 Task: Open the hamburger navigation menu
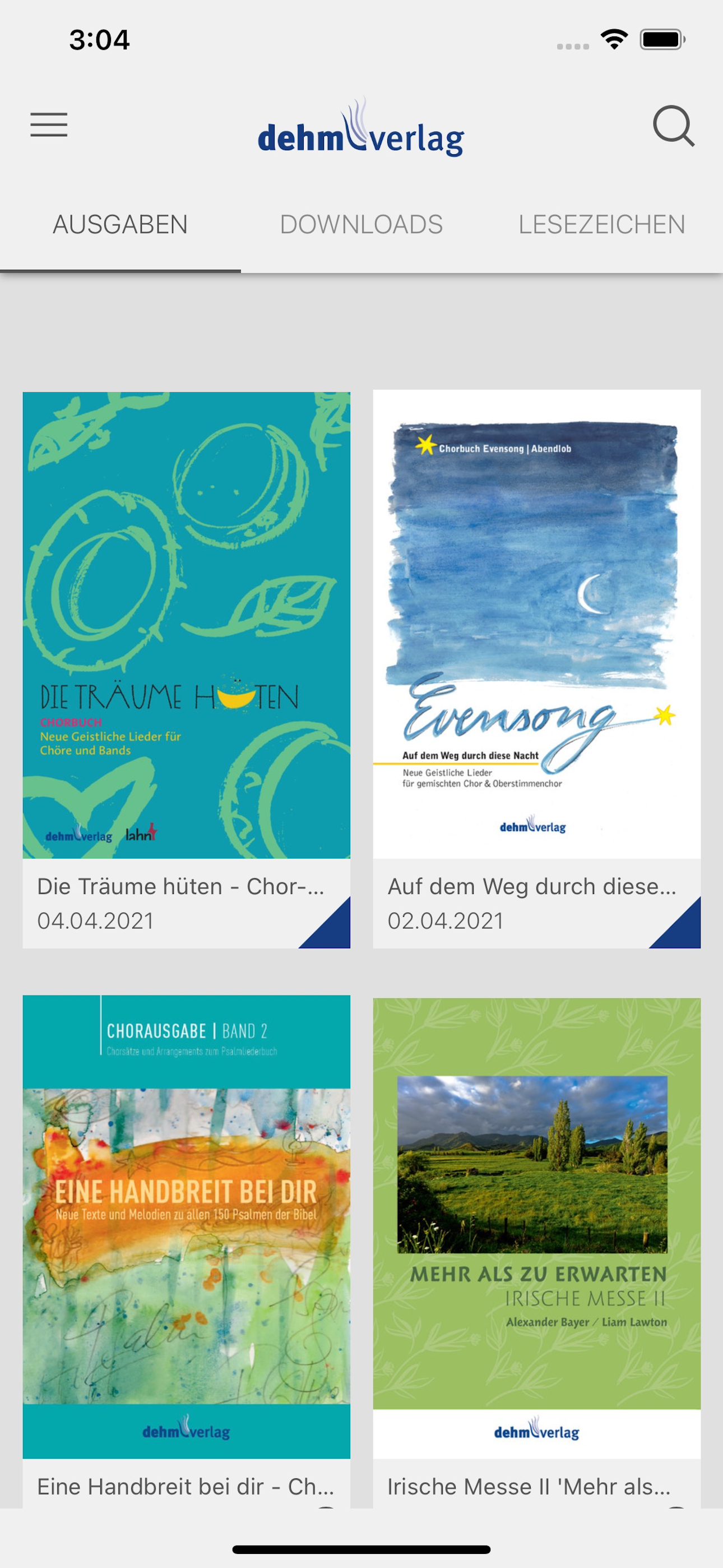point(49,125)
